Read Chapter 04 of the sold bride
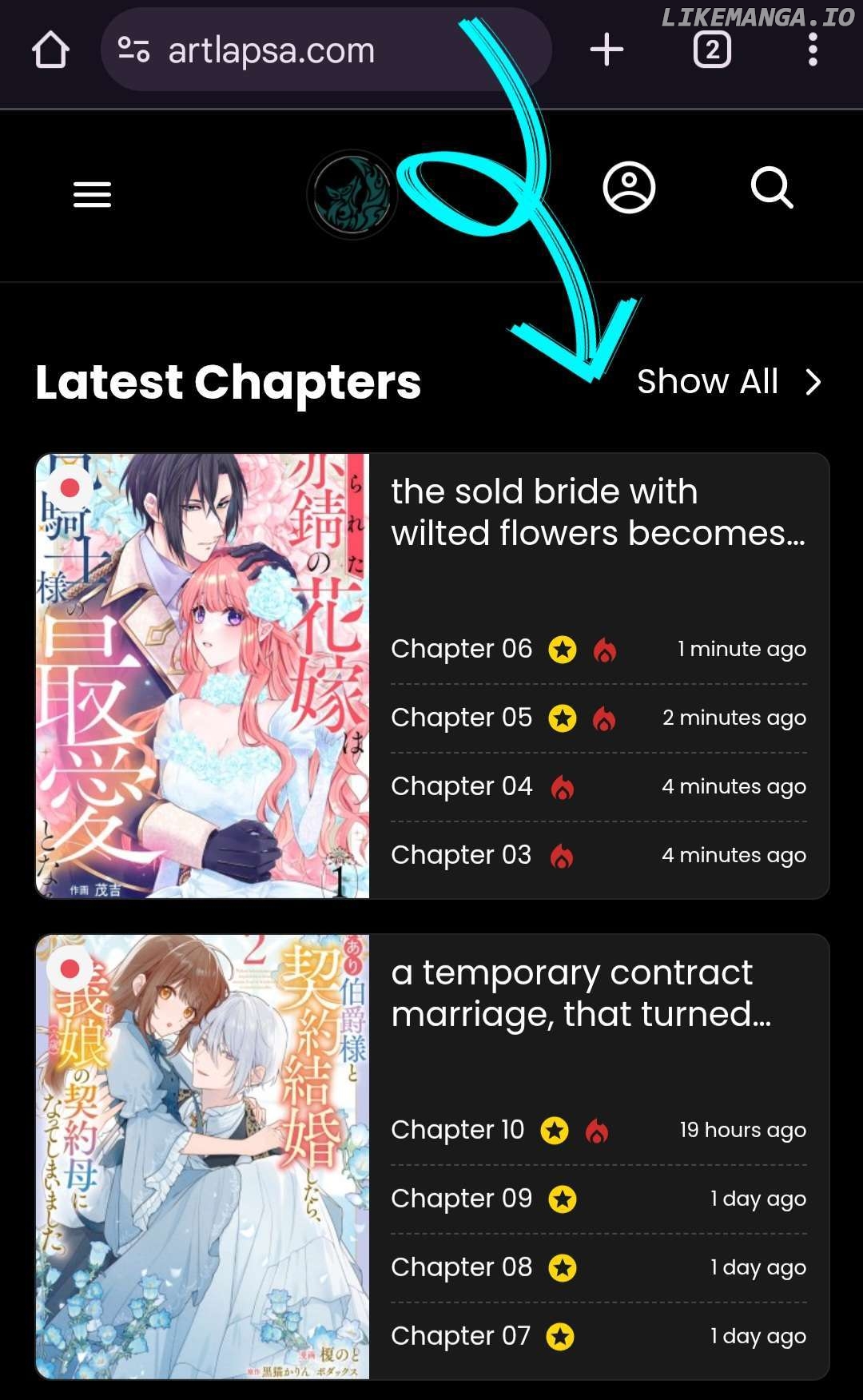The height and width of the screenshot is (1400, 863). 461,786
